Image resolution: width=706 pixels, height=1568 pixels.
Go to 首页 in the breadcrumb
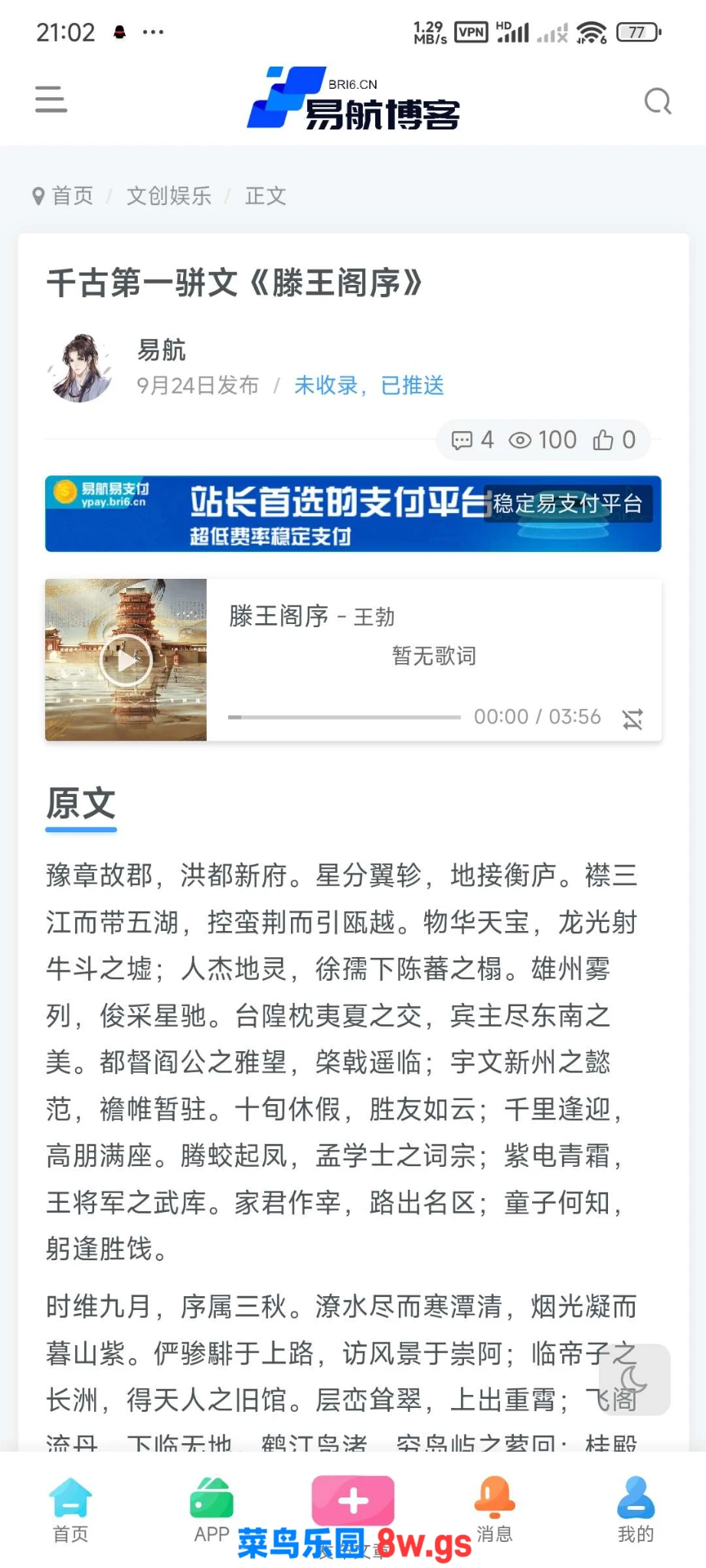(72, 196)
